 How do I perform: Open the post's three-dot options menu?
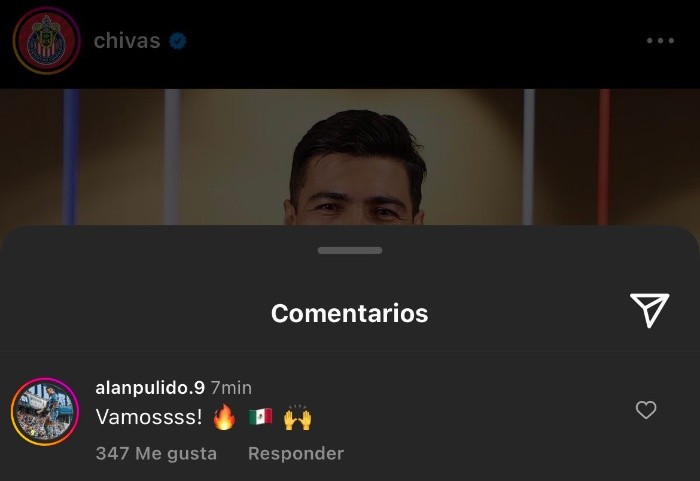point(660,41)
